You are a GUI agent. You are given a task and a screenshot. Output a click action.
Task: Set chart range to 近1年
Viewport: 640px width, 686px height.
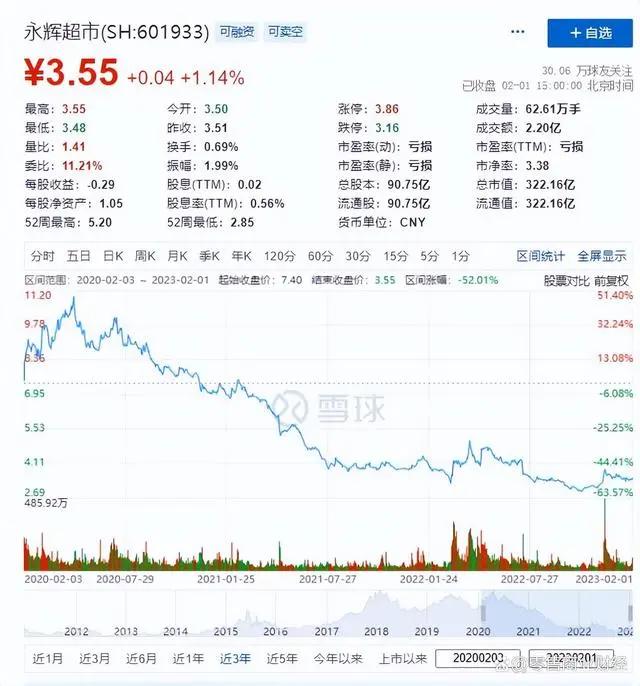click(189, 658)
